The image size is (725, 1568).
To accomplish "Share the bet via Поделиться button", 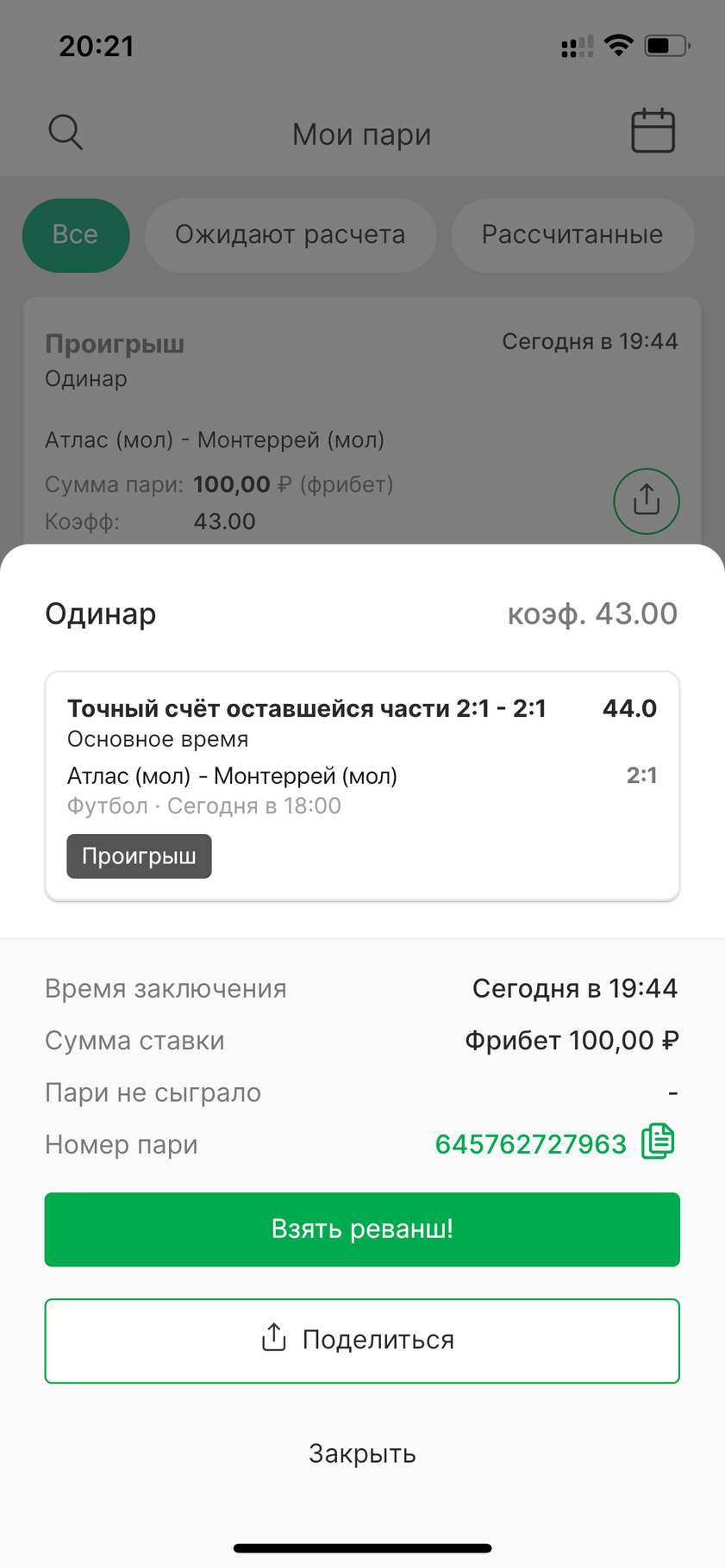I will (x=362, y=1340).
